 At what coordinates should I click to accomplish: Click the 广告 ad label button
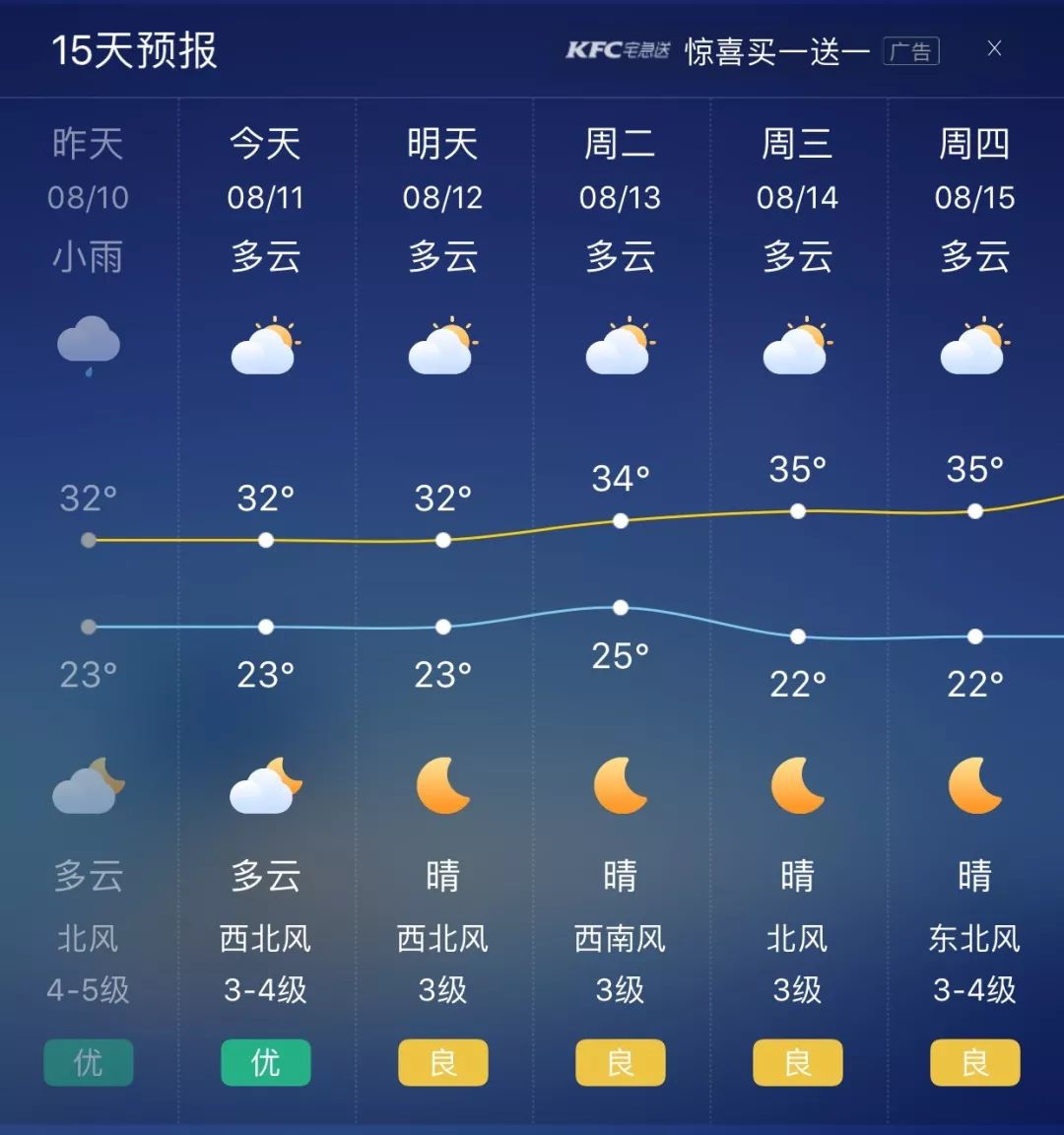911,52
